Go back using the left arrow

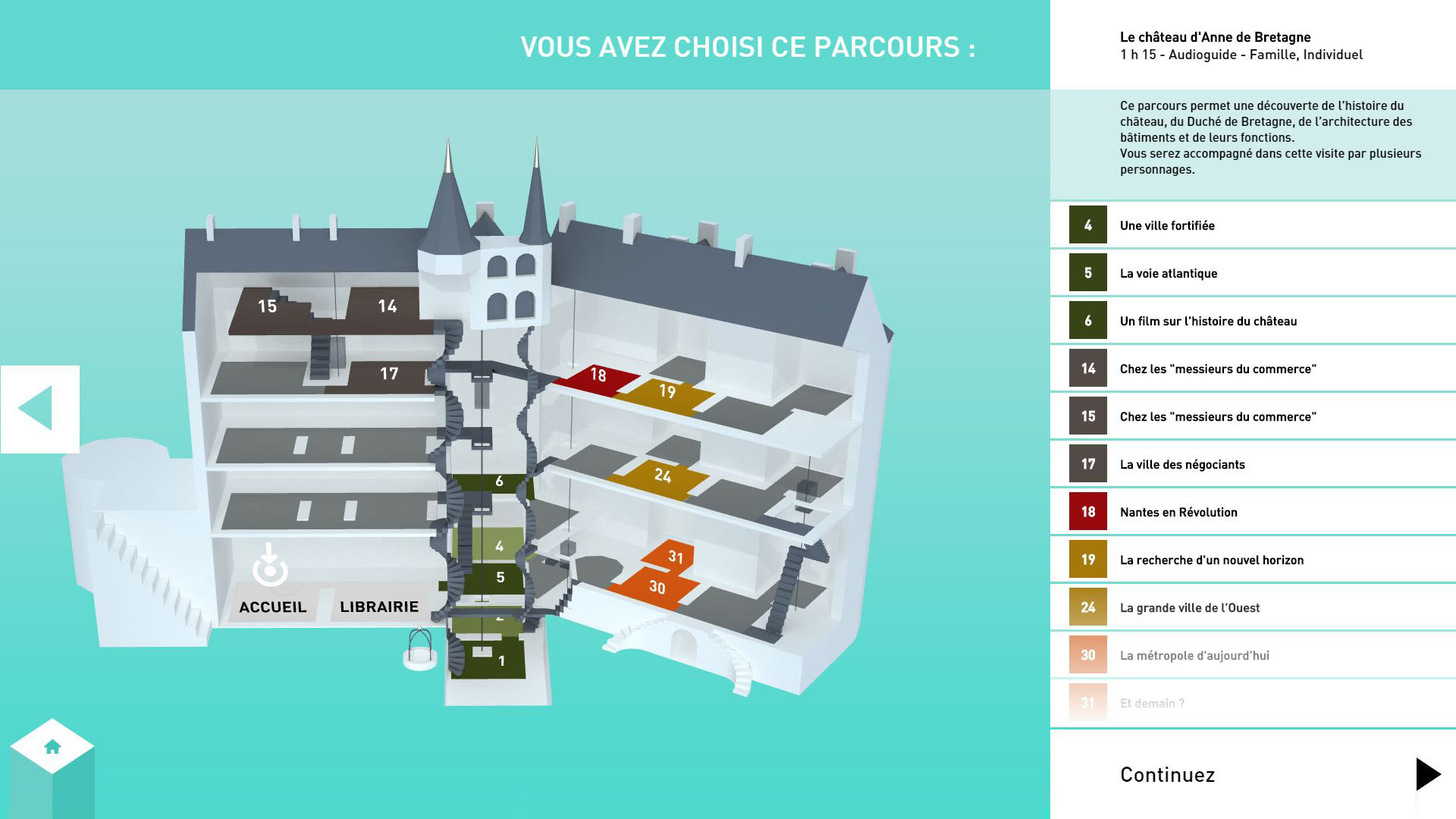[x=39, y=409]
